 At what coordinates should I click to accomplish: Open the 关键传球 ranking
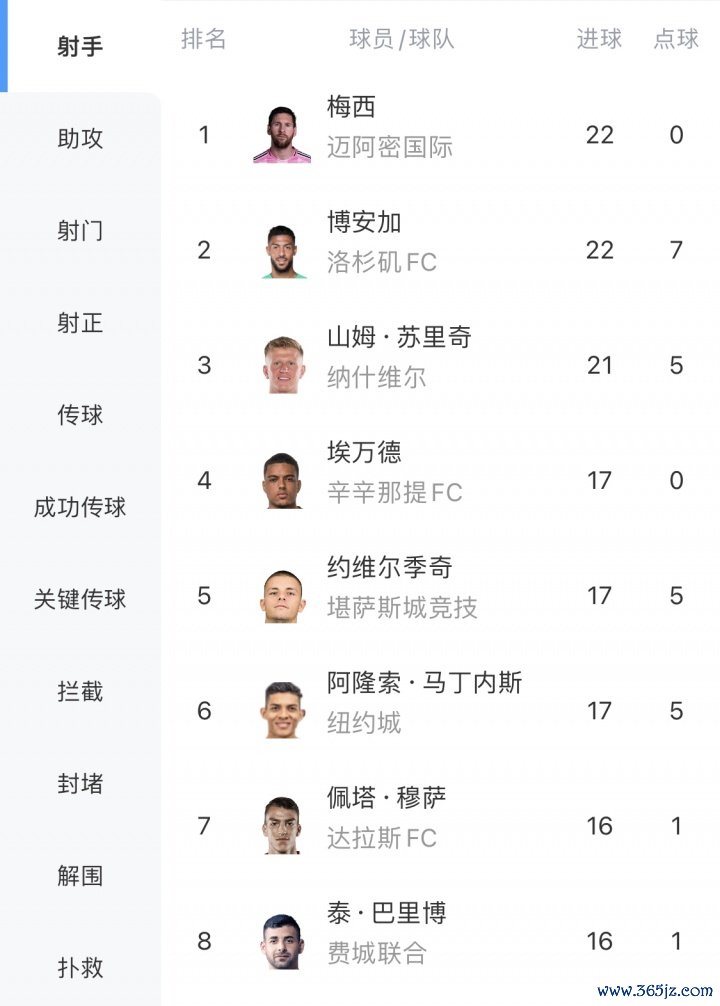[80, 599]
